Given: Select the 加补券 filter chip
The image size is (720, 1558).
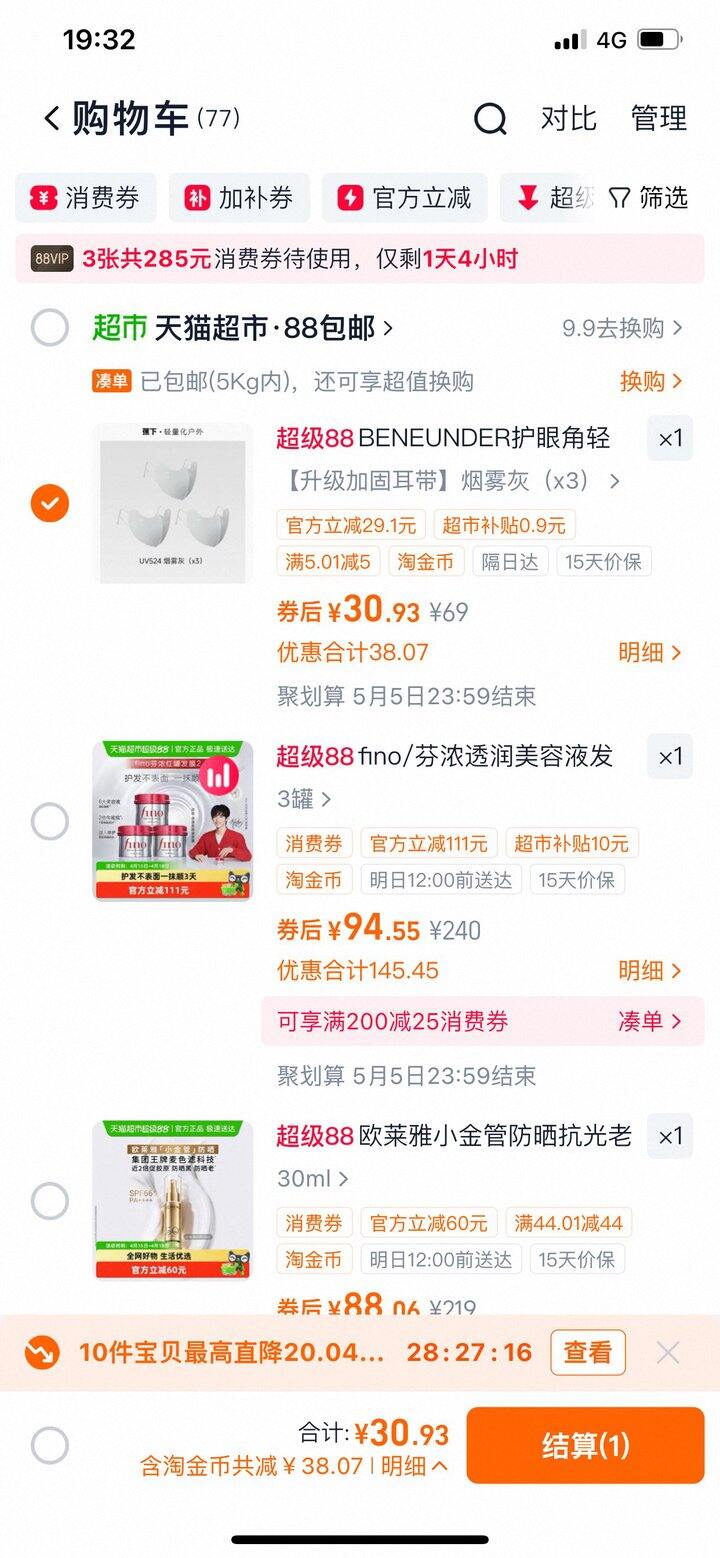Looking at the screenshot, I should tap(239, 198).
